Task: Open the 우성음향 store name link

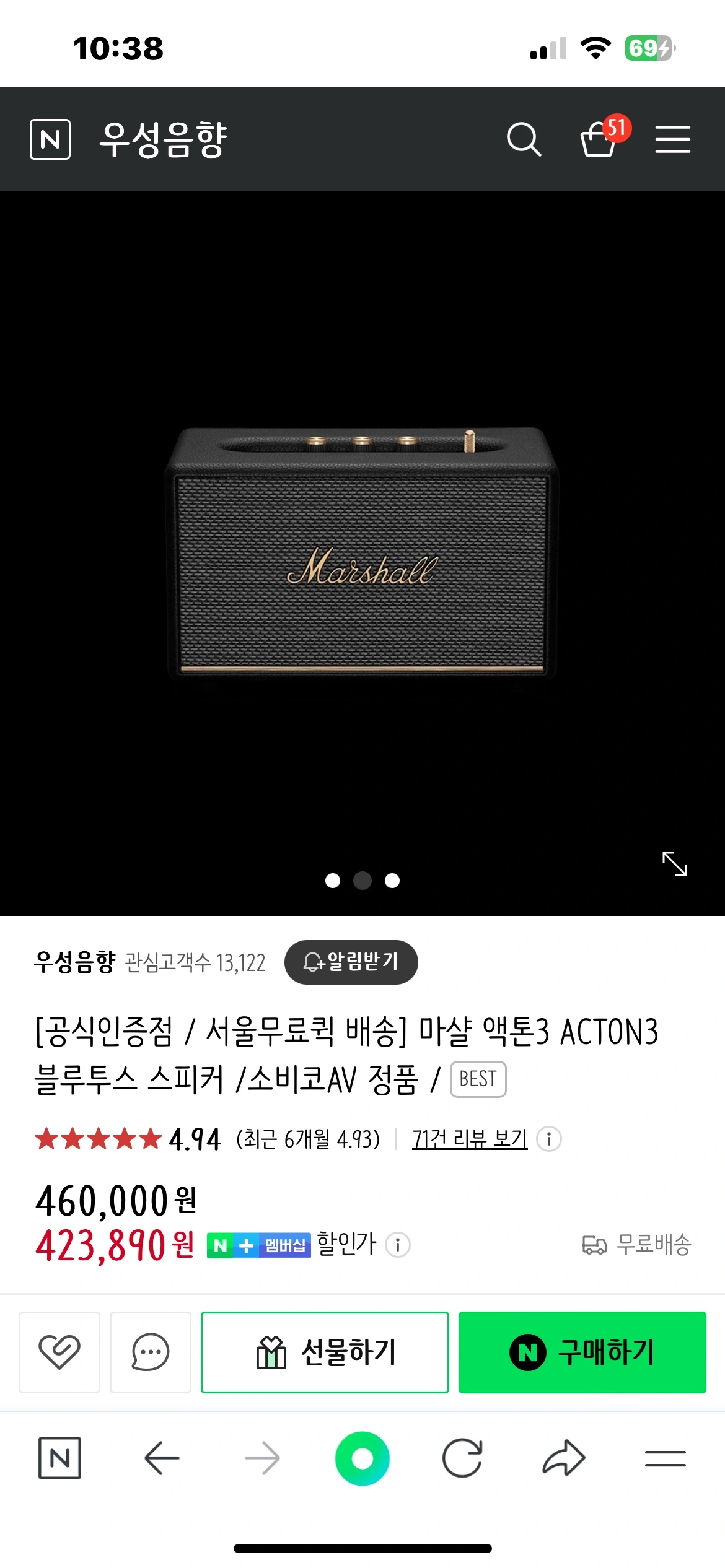Action: pos(75,962)
